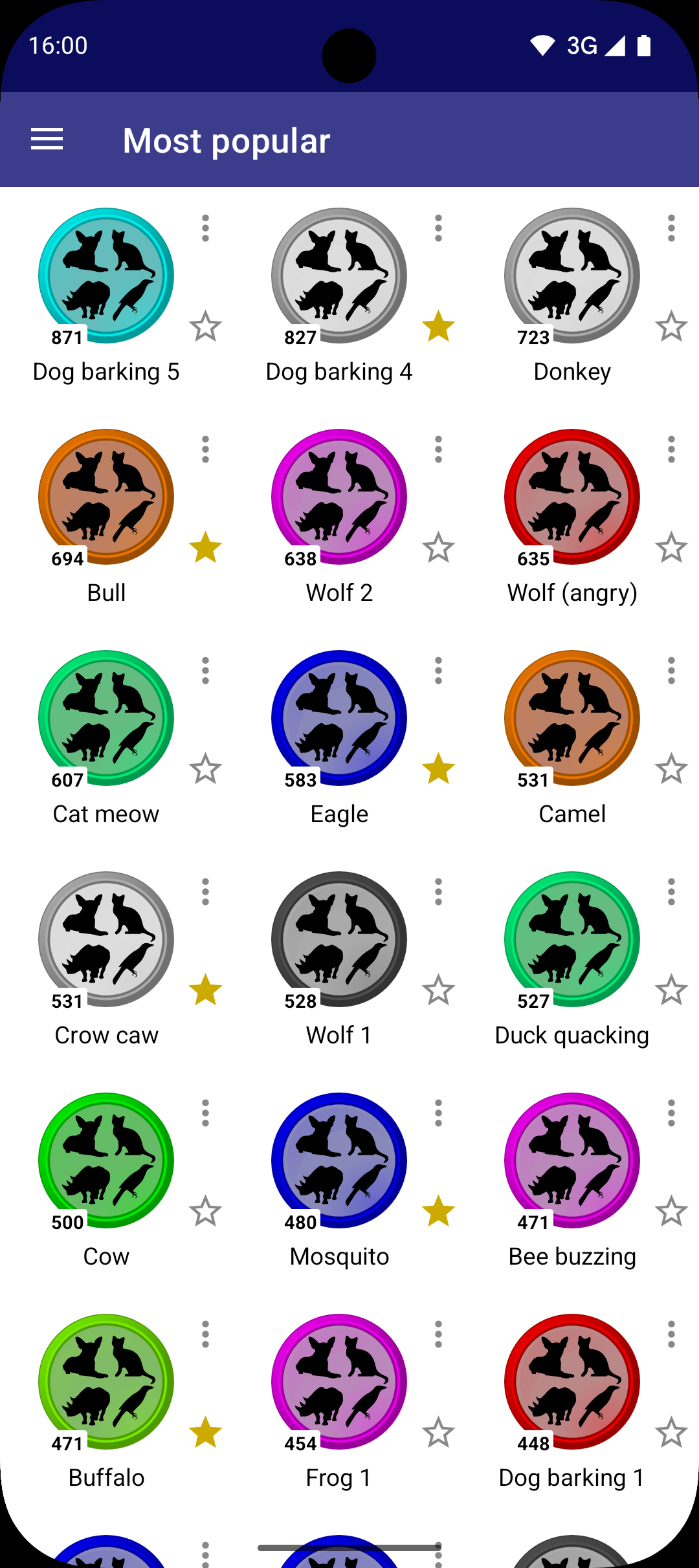Play the Dog barking 5 sound
The width and height of the screenshot is (699, 1568).
click(106, 276)
